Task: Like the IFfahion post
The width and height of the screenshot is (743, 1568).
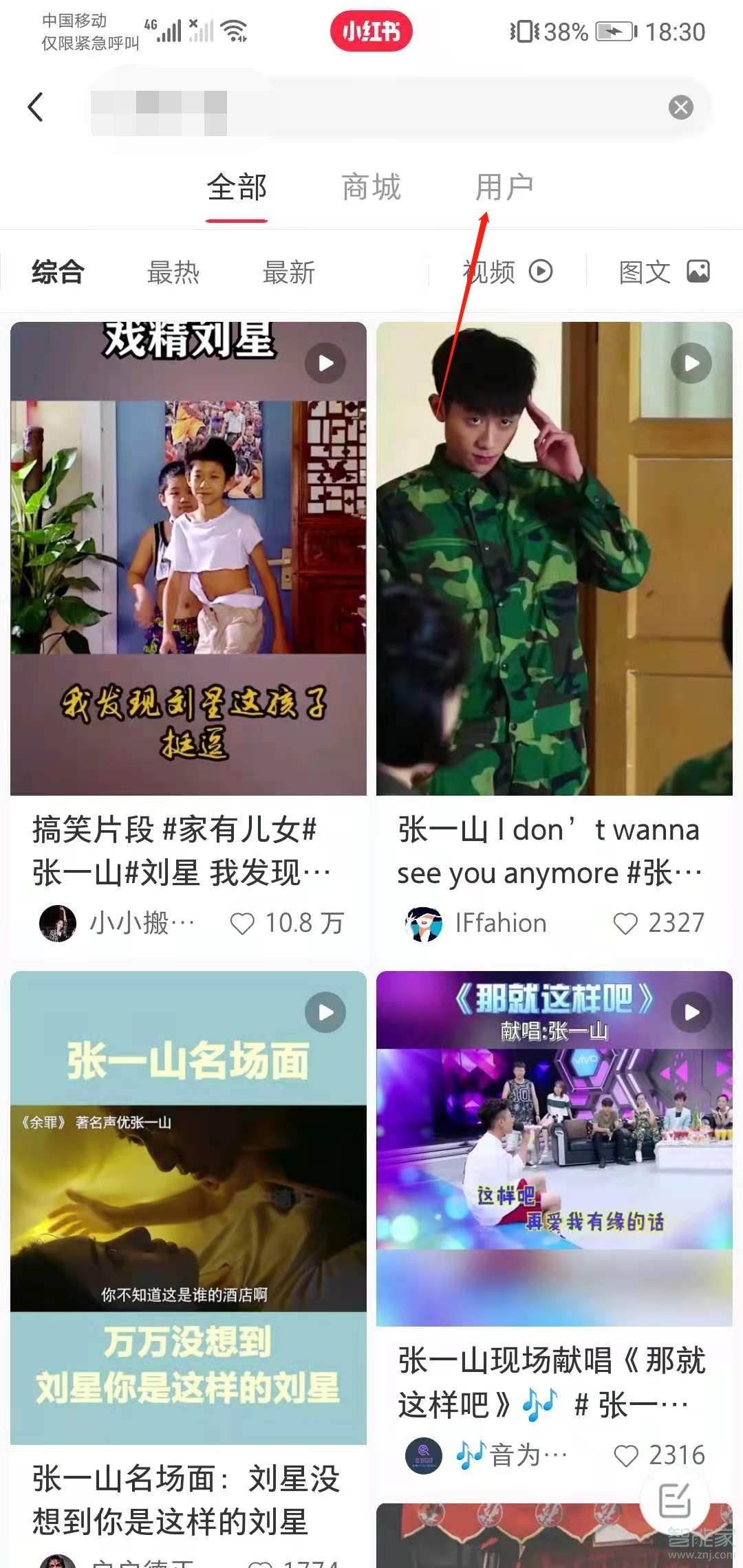Action: click(625, 924)
